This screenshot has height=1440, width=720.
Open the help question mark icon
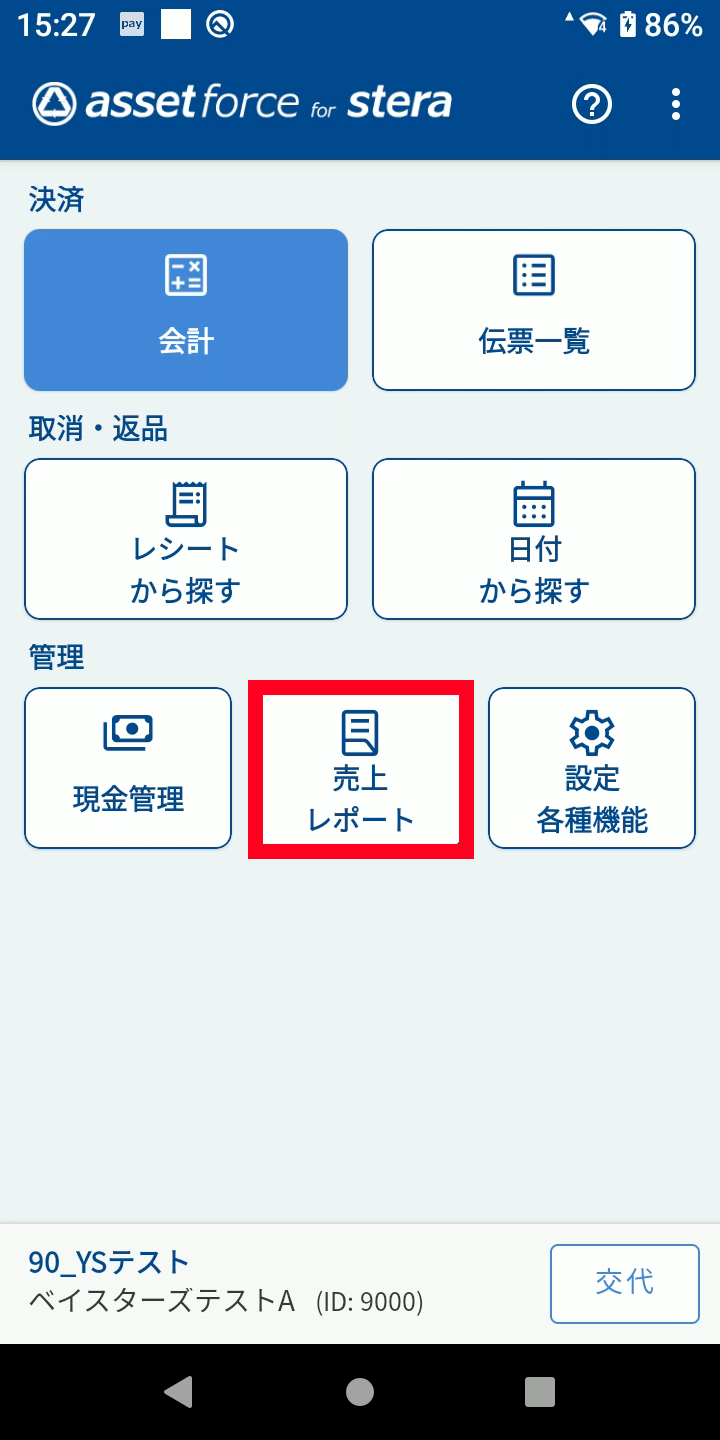pyautogui.click(x=592, y=104)
